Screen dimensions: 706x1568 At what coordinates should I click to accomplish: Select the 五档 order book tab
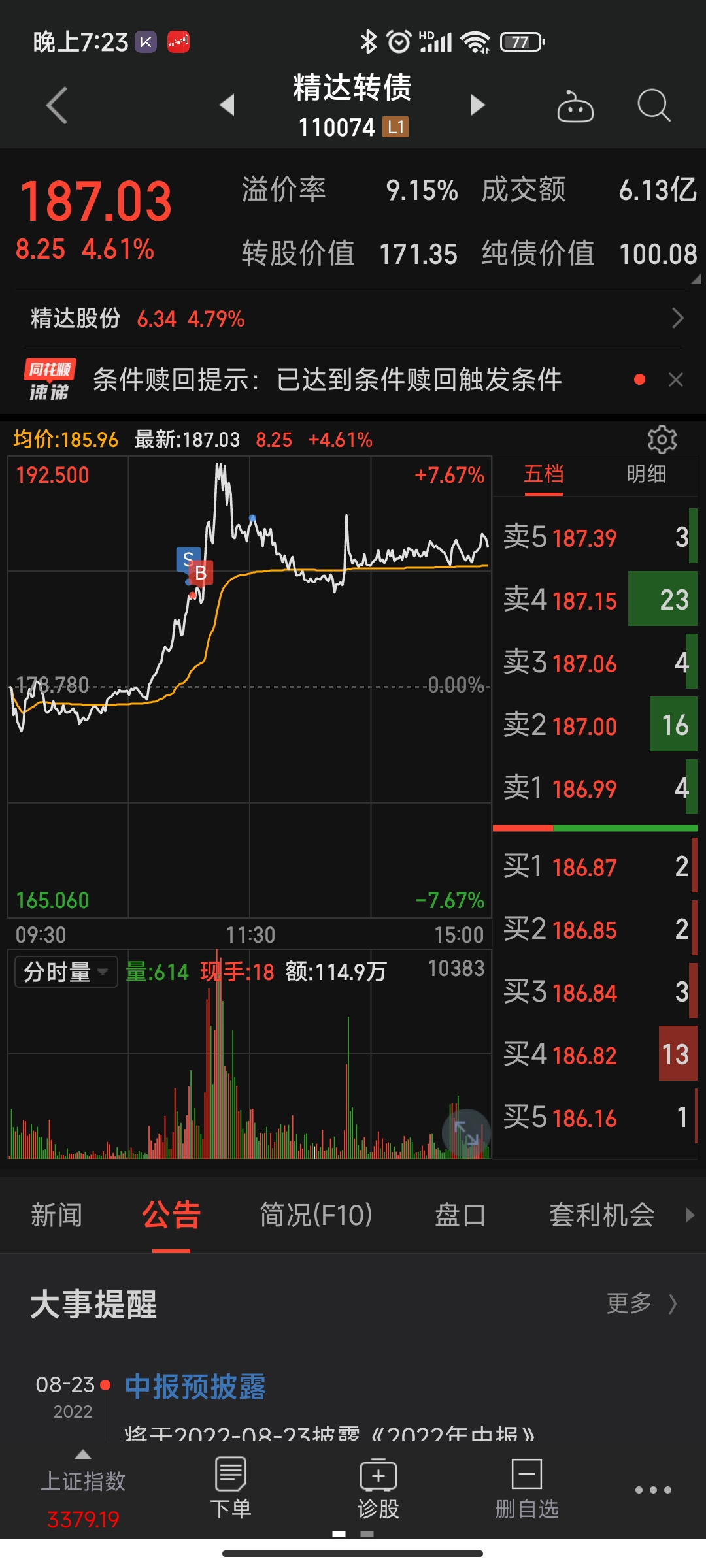(543, 474)
